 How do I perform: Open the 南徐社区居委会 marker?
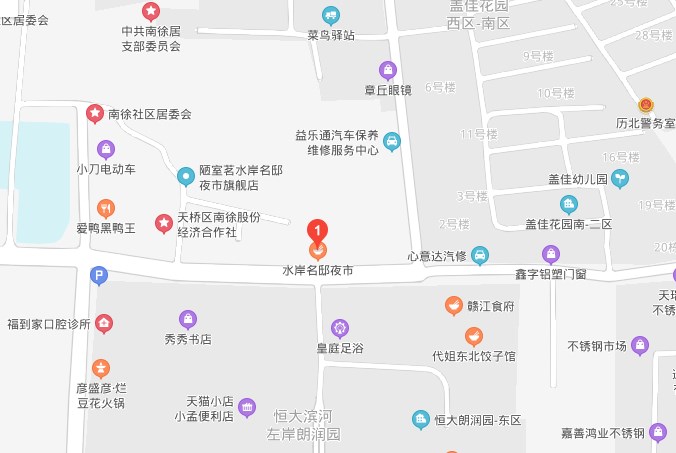click(x=95, y=114)
